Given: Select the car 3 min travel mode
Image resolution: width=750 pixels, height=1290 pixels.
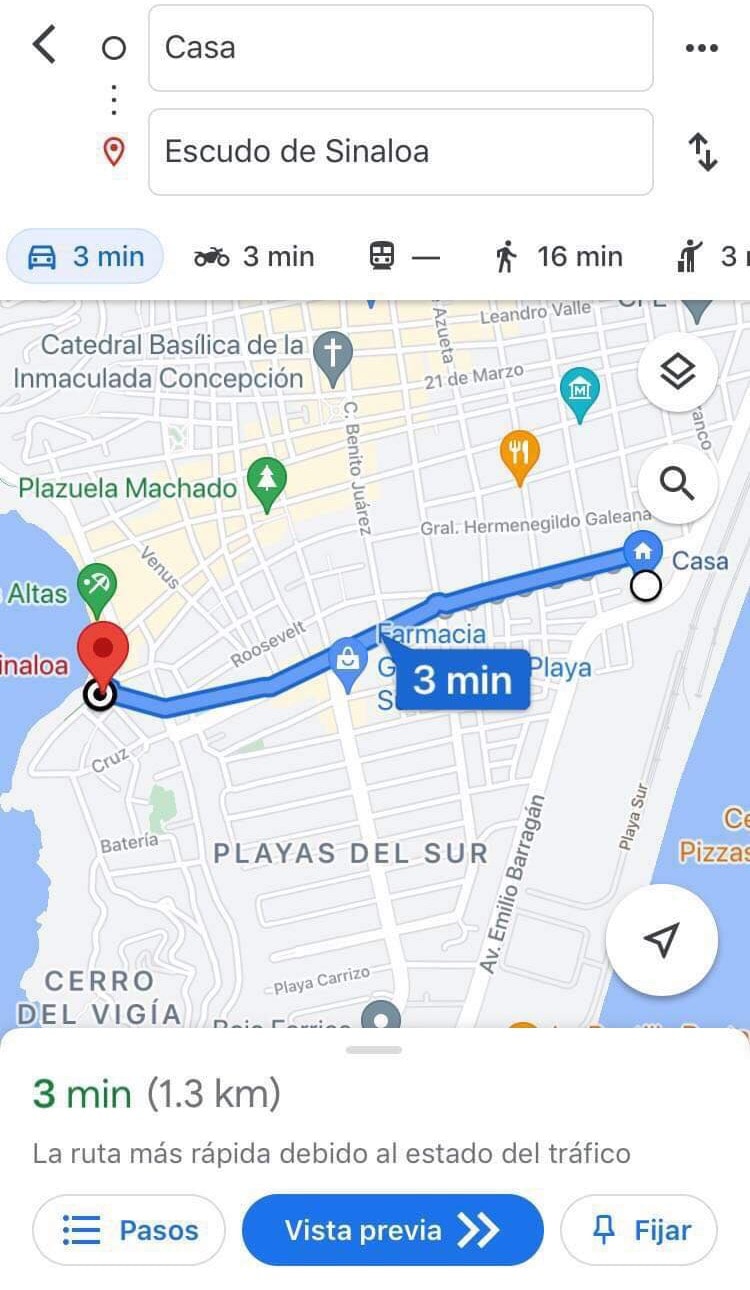Looking at the screenshot, I should (x=85, y=257).
